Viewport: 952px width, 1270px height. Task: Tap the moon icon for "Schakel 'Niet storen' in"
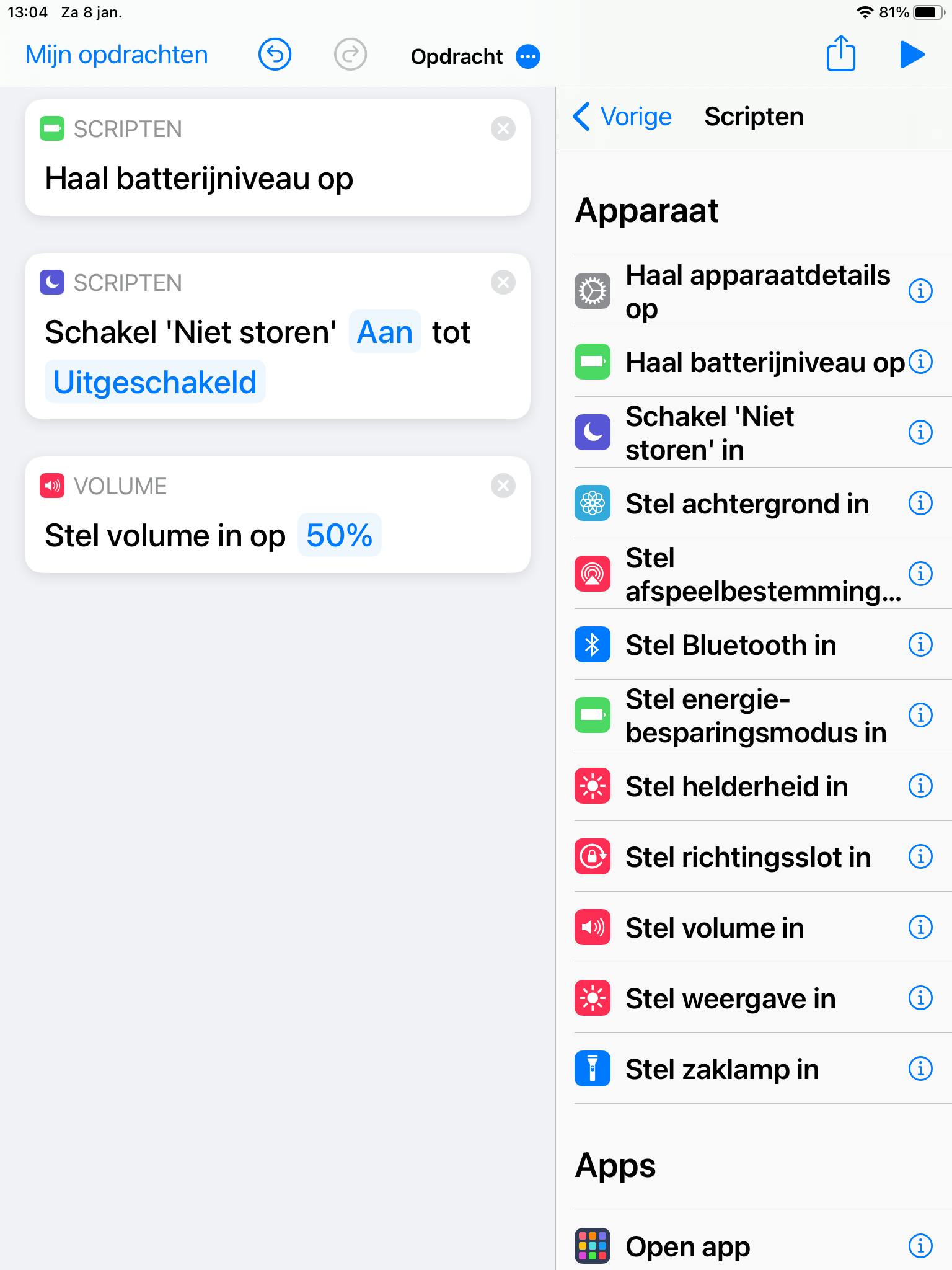pyautogui.click(x=593, y=432)
